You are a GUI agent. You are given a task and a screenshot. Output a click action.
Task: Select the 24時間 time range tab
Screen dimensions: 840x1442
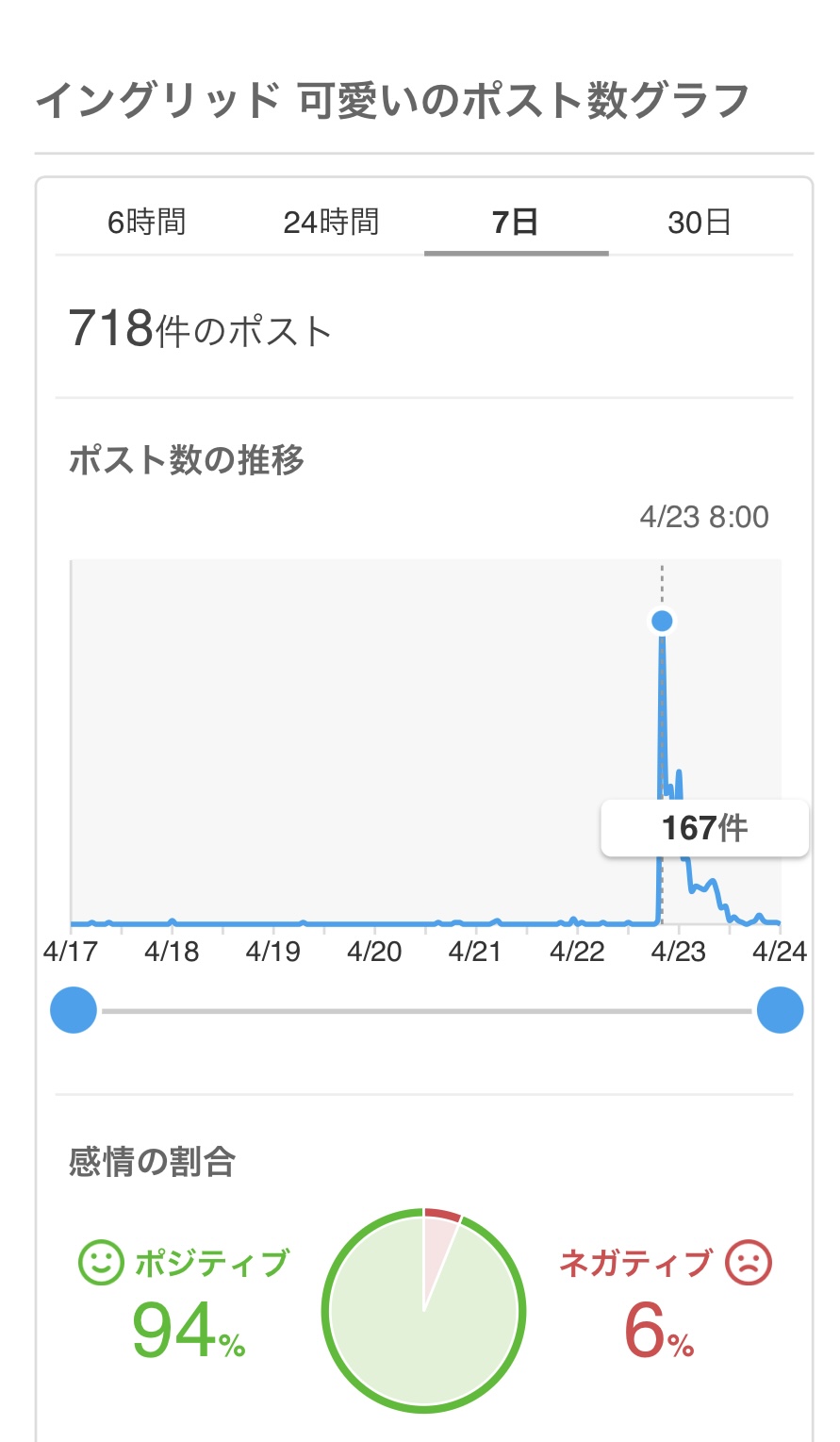[331, 224]
